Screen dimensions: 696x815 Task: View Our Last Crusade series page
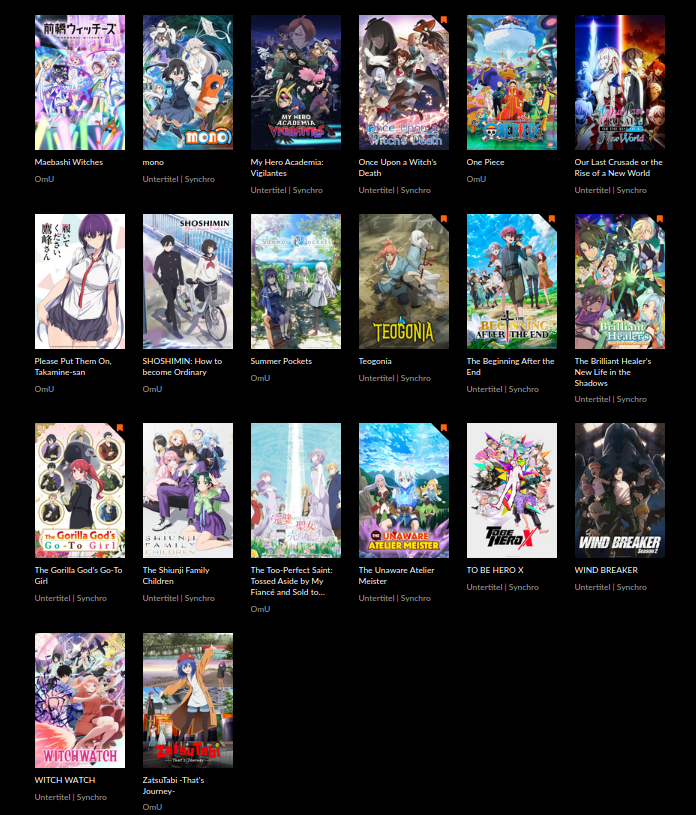(620, 82)
